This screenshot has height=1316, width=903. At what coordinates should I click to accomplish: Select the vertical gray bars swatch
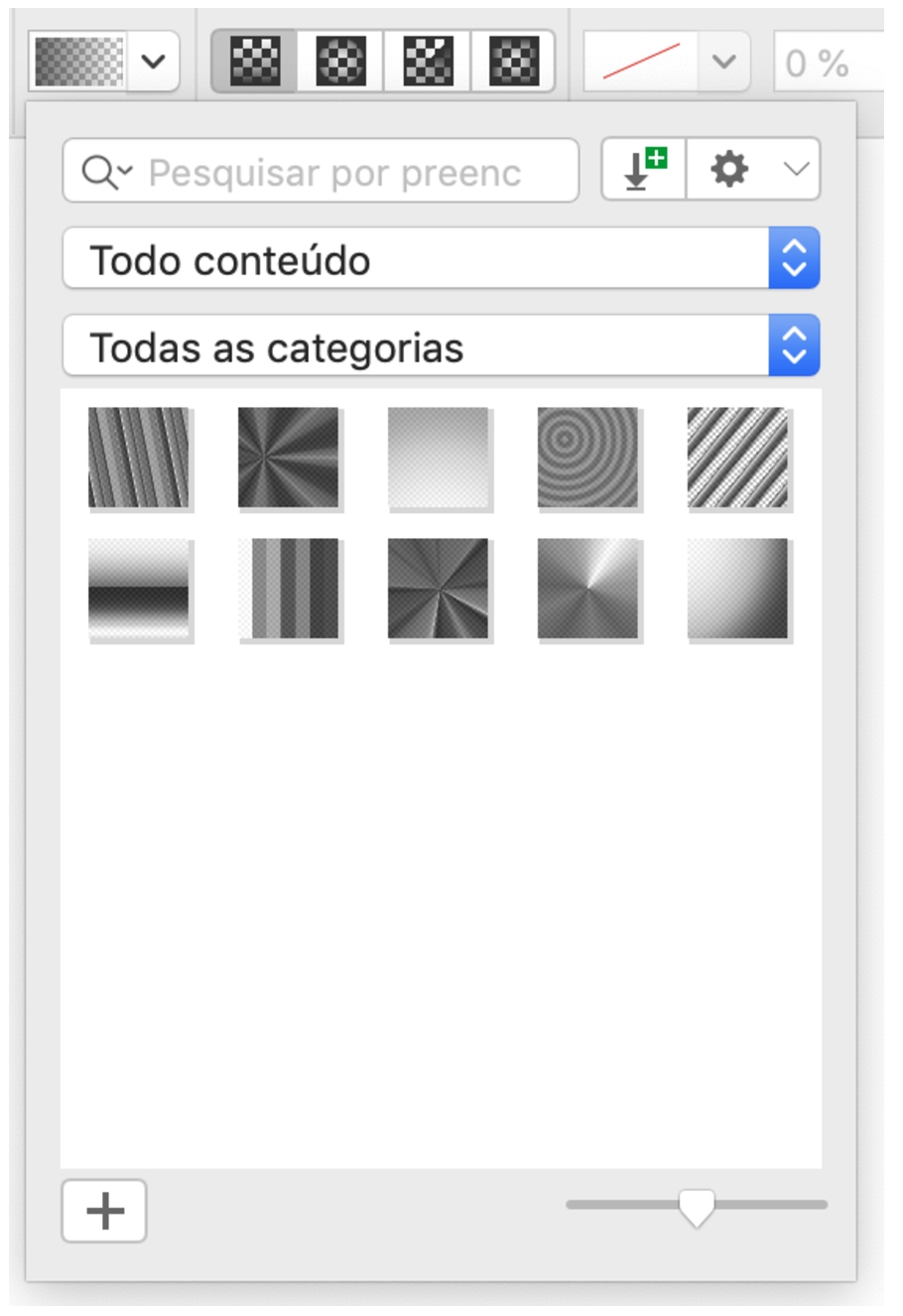[x=289, y=589]
